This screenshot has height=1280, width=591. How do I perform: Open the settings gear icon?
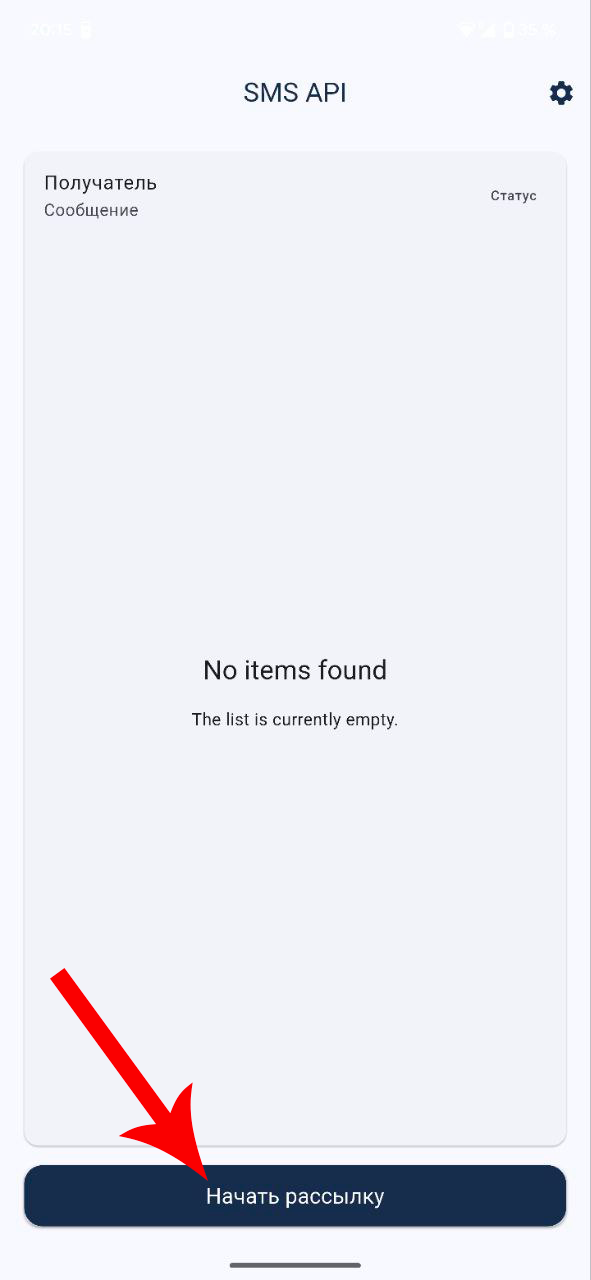561,93
